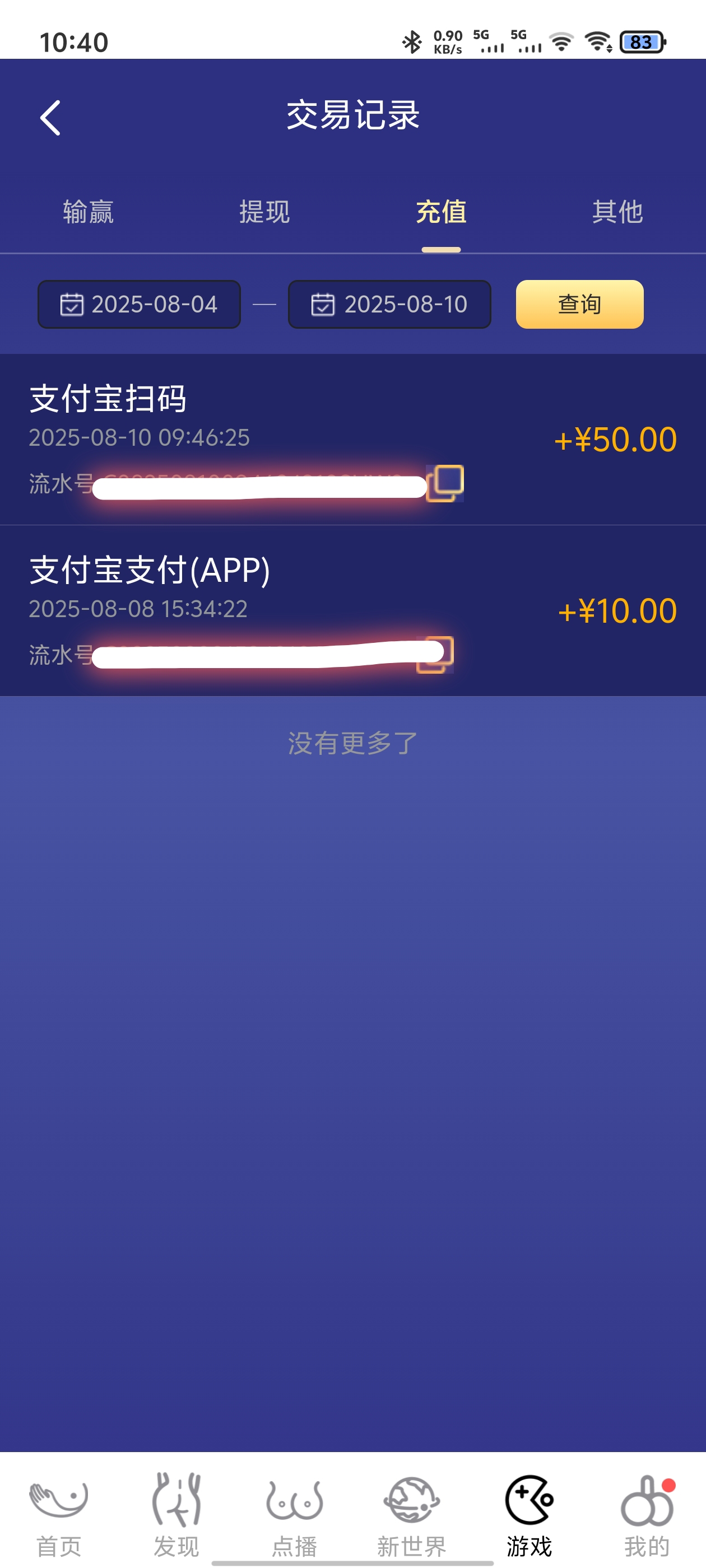This screenshot has height=1568, width=706.
Task: Switch to the 提现 tab
Action: tap(264, 212)
